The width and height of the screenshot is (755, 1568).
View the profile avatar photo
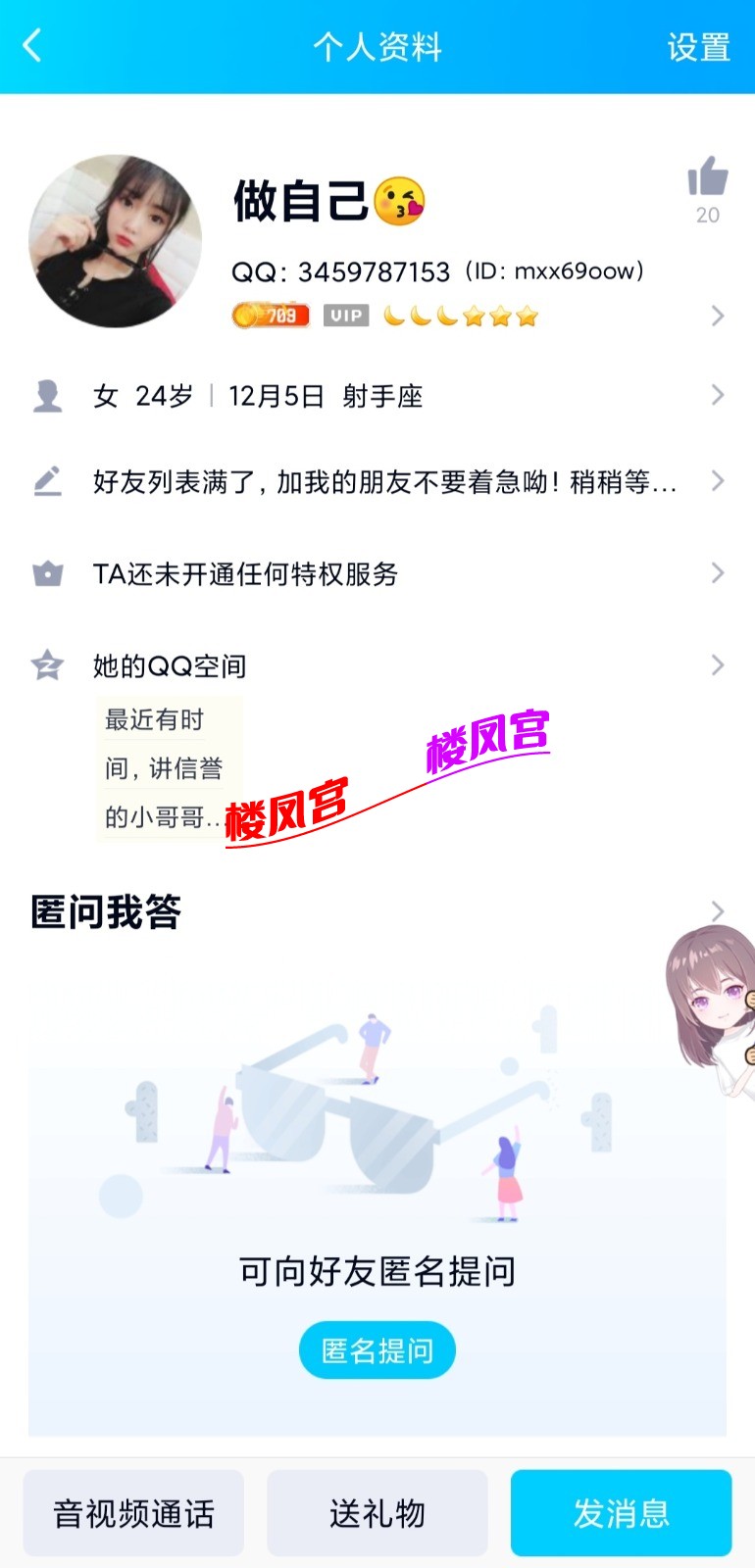tap(116, 241)
